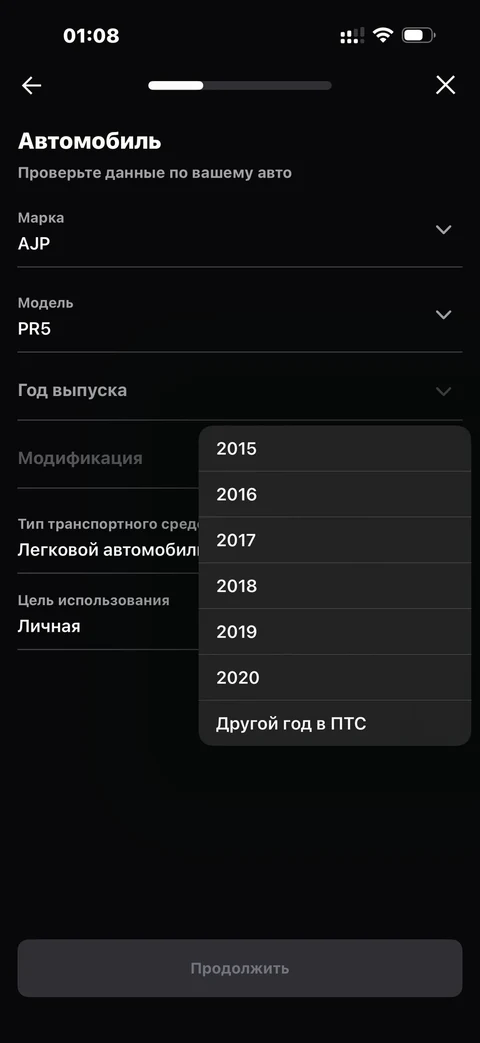The height and width of the screenshot is (1043, 480).
Task: Choose the Другой год в ПТС option
Action: click(x=334, y=723)
